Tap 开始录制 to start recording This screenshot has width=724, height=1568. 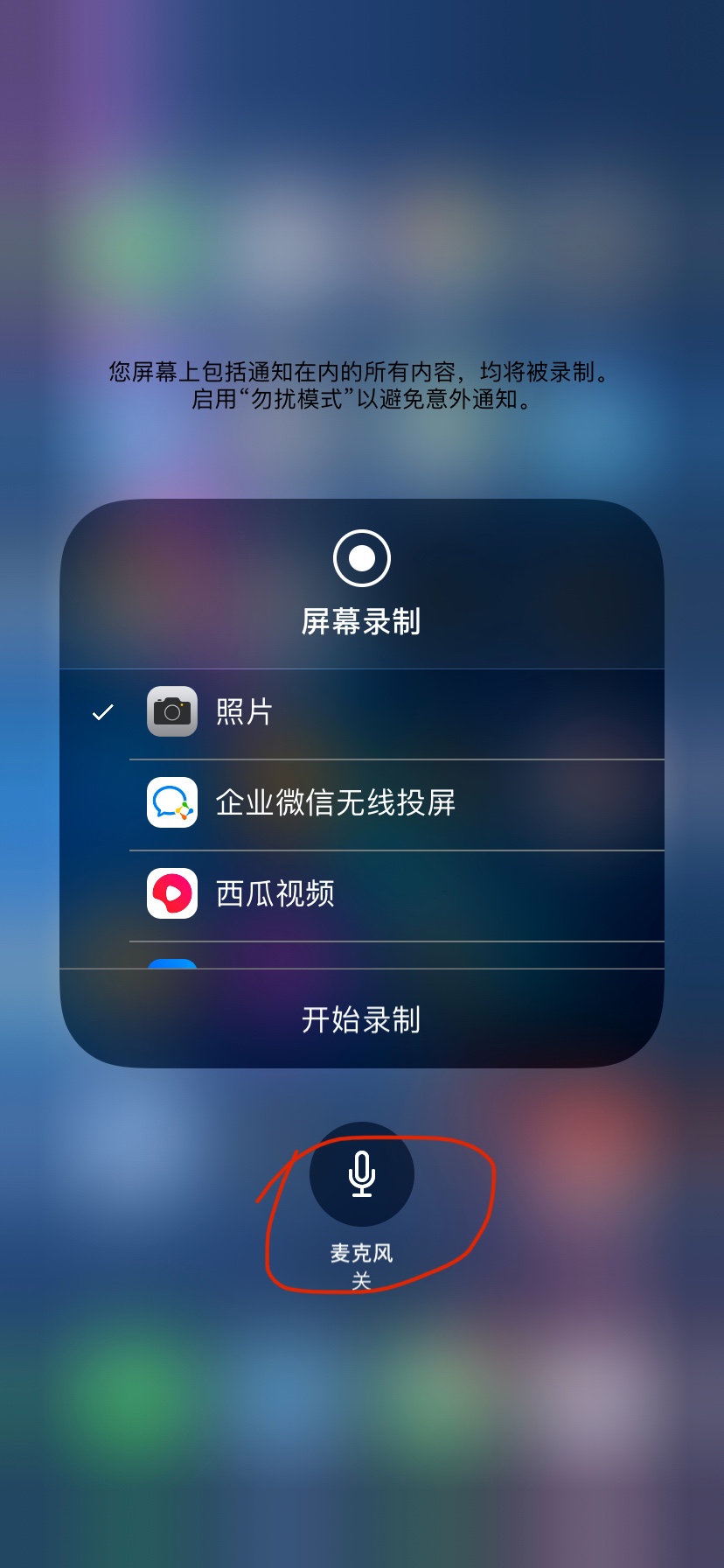[x=361, y=1019]
